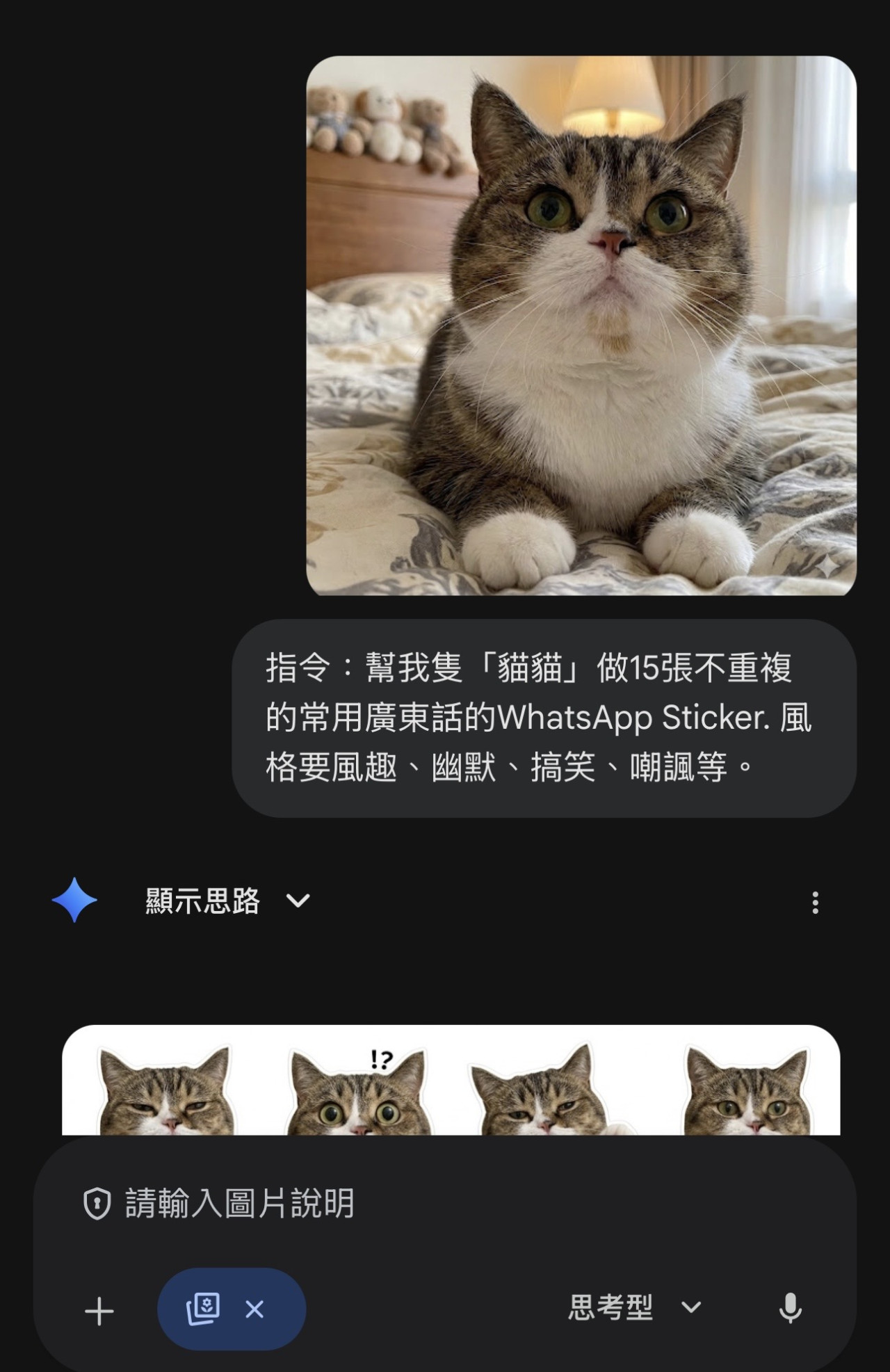Screen dimensions: 890x1372
Task: Remove the image creation tool chip
Action: coord(254,1309)
